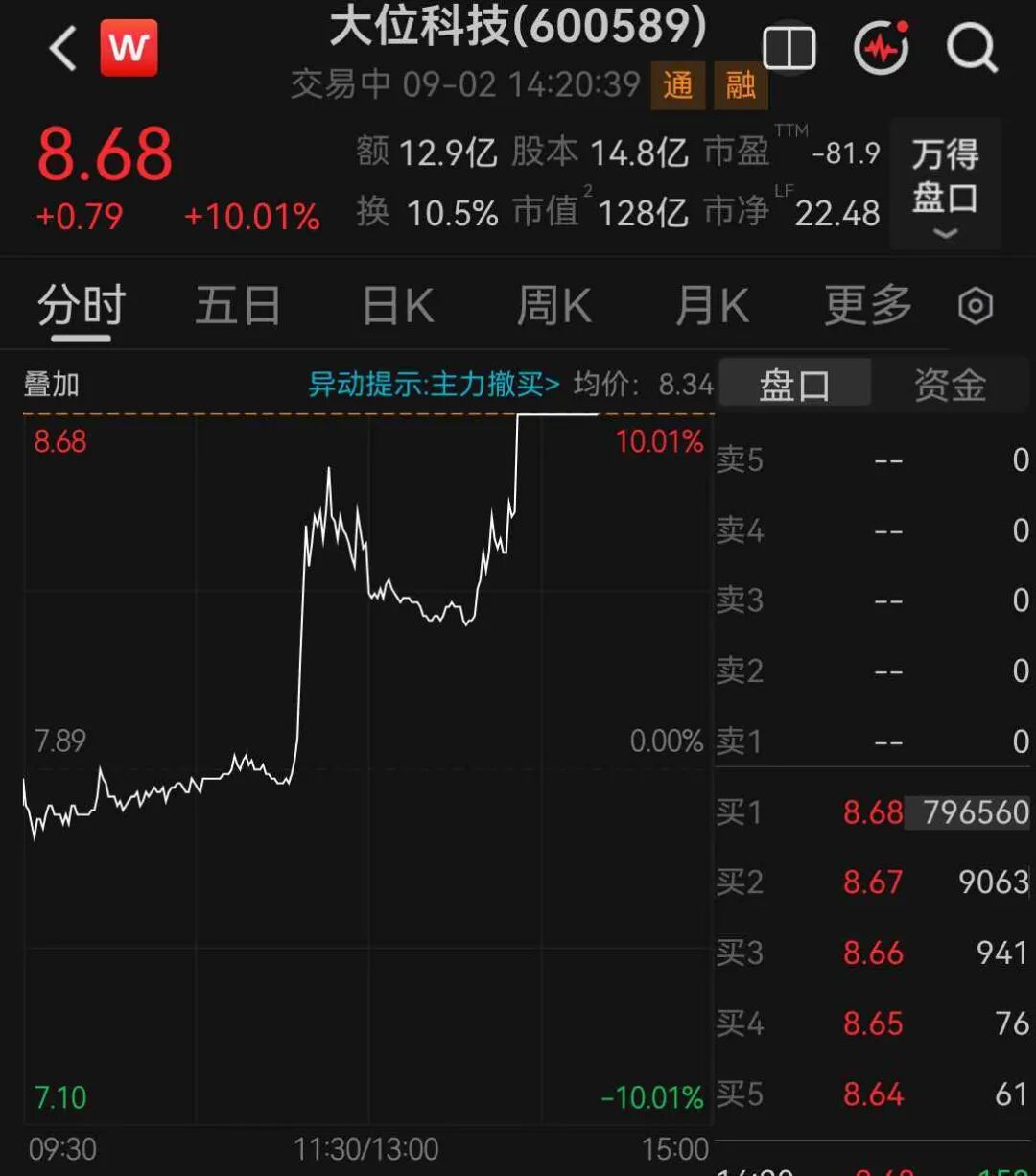Expand the 万得盘口 dropdown
This screenshot has height=1176, width=1036.
click(x=945, y=183)
